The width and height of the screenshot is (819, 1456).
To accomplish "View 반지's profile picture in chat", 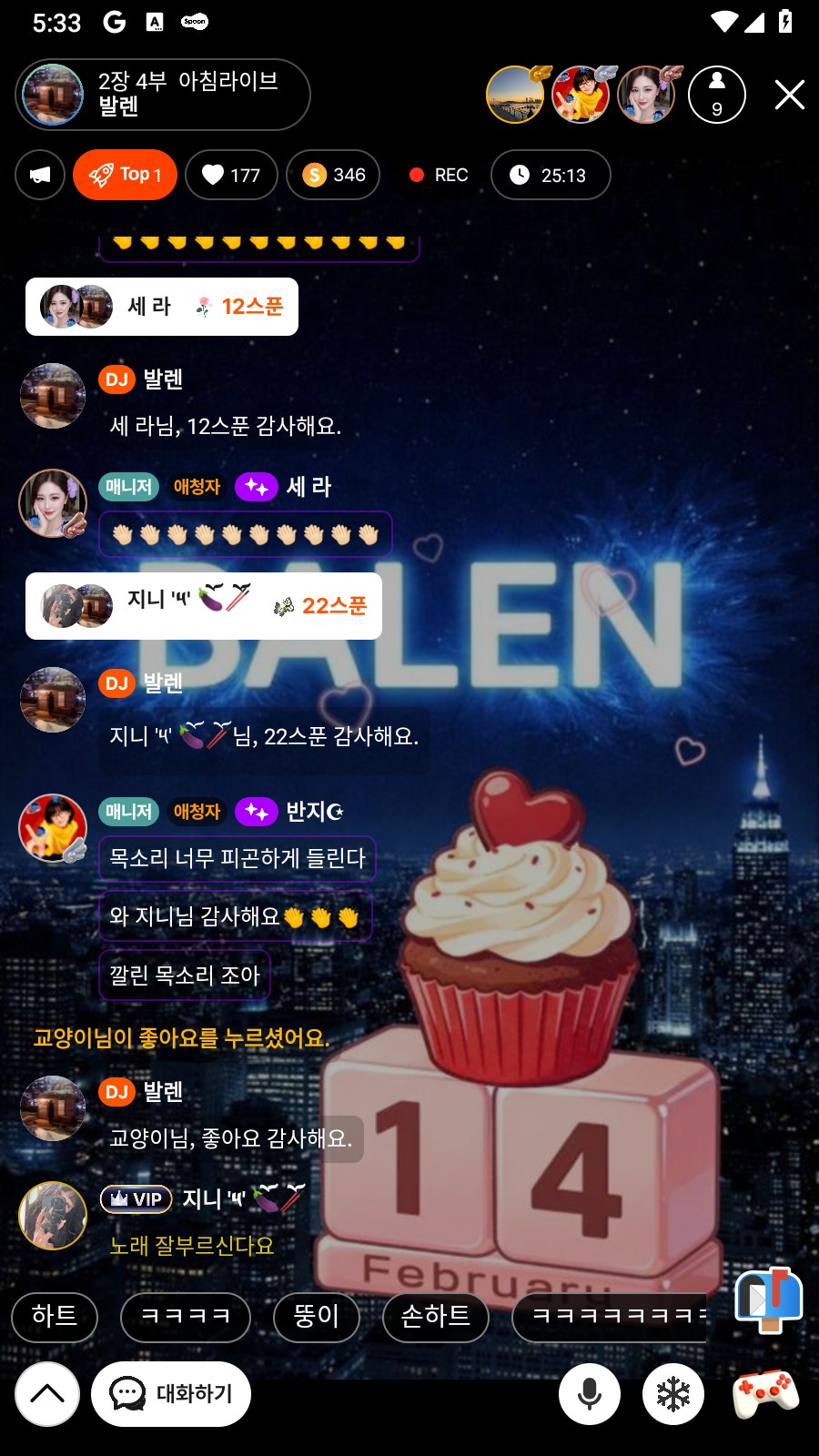I will [53, 827].
